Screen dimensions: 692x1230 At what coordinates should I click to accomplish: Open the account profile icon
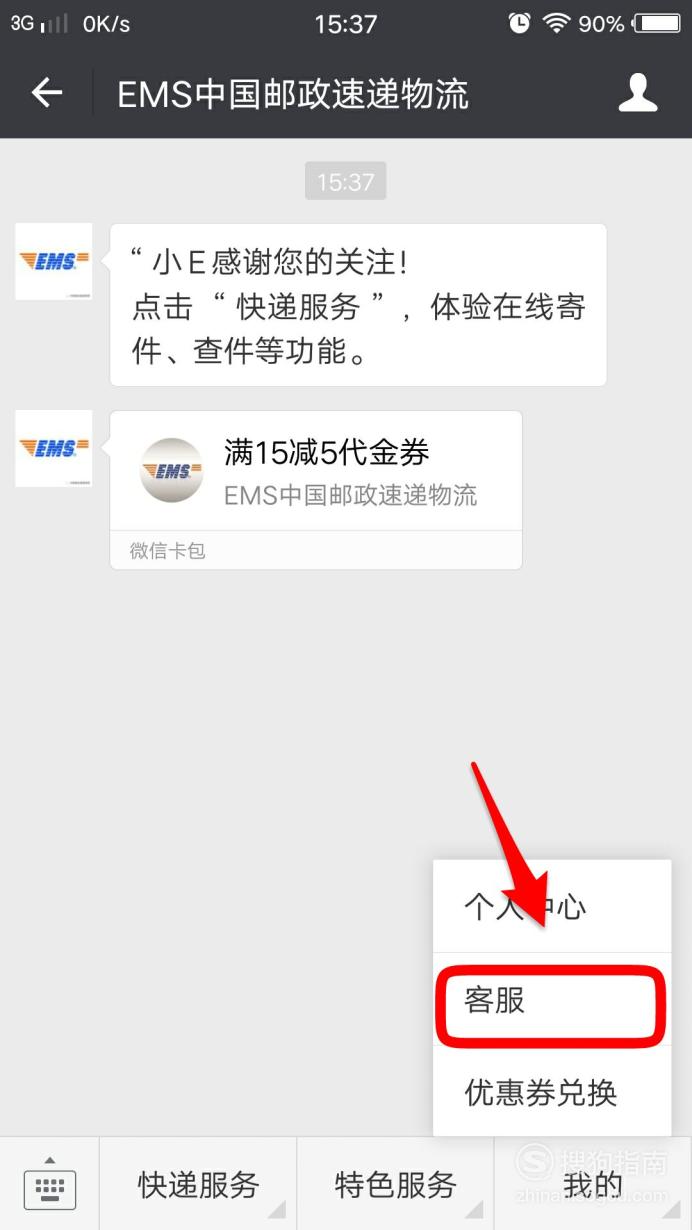[637, 94]
